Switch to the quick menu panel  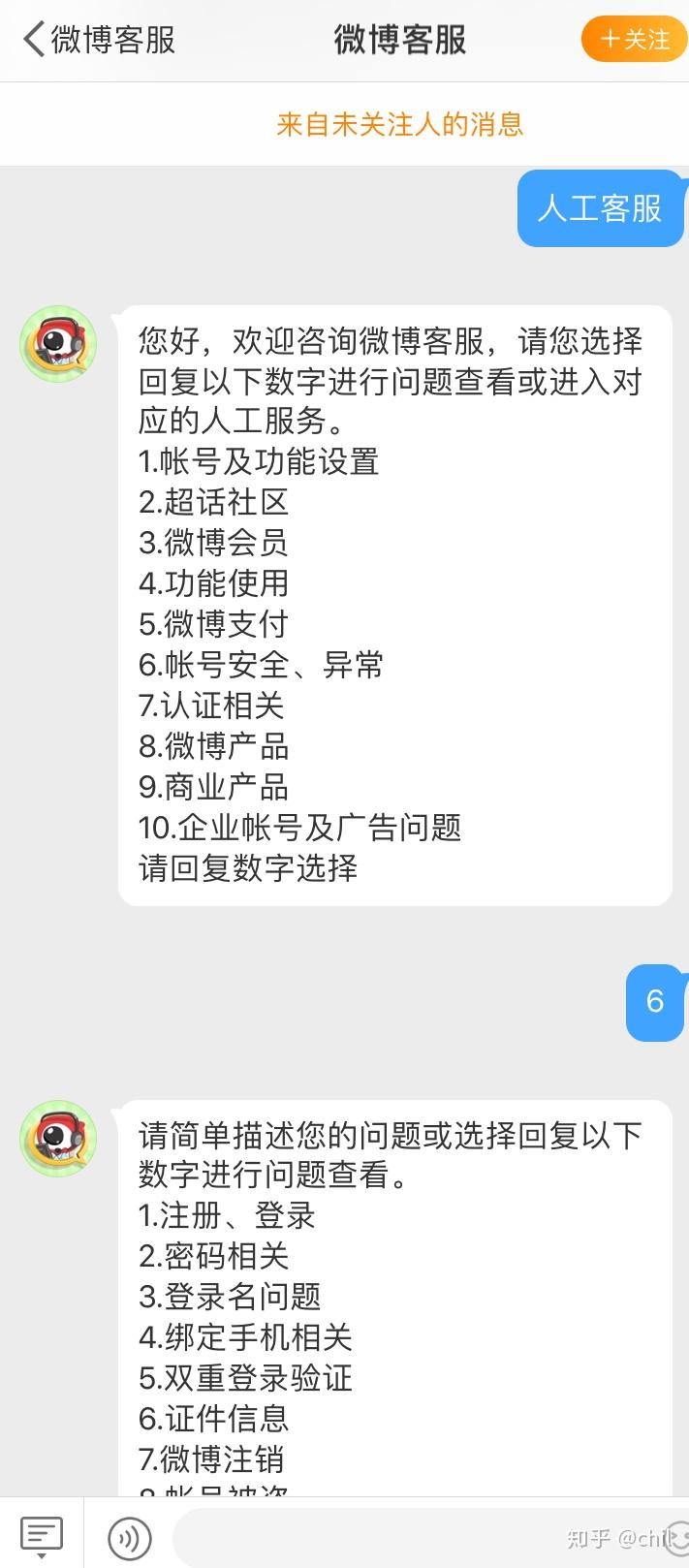(x=42, y=1535)
